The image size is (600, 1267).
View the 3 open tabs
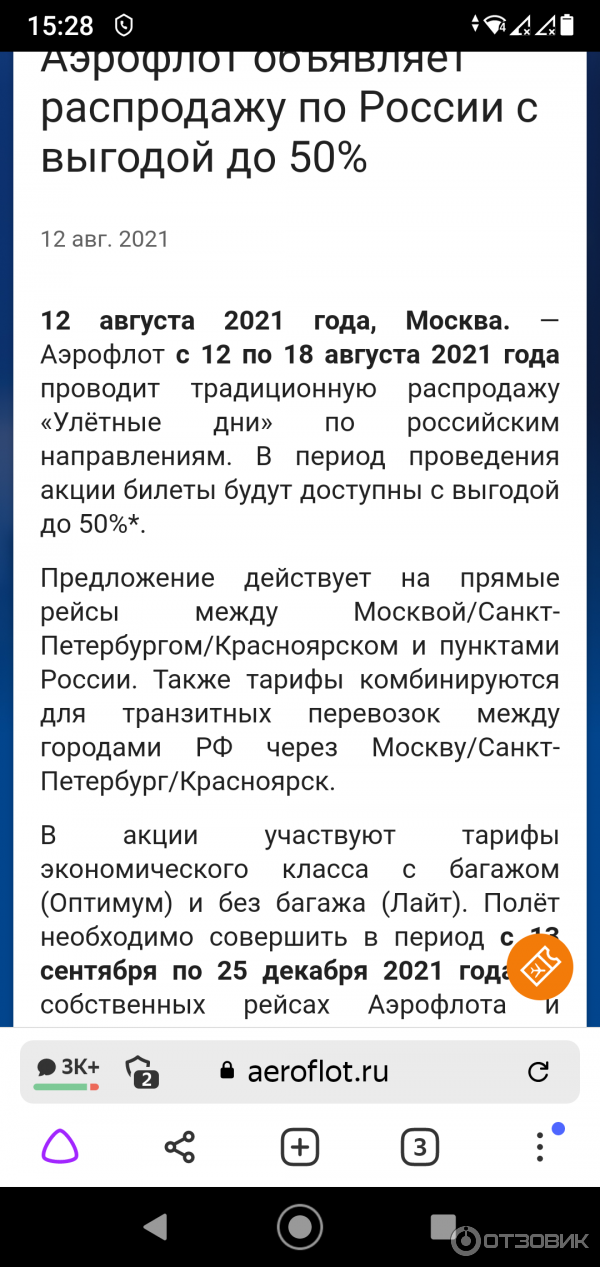420,1146
